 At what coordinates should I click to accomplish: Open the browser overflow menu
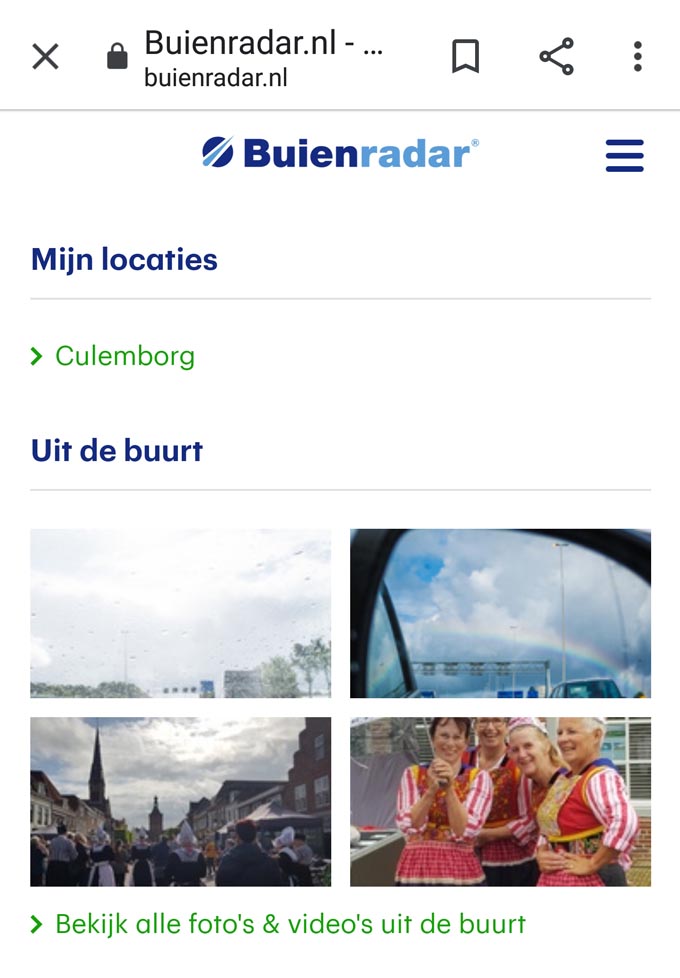click(x=637, y=57)
